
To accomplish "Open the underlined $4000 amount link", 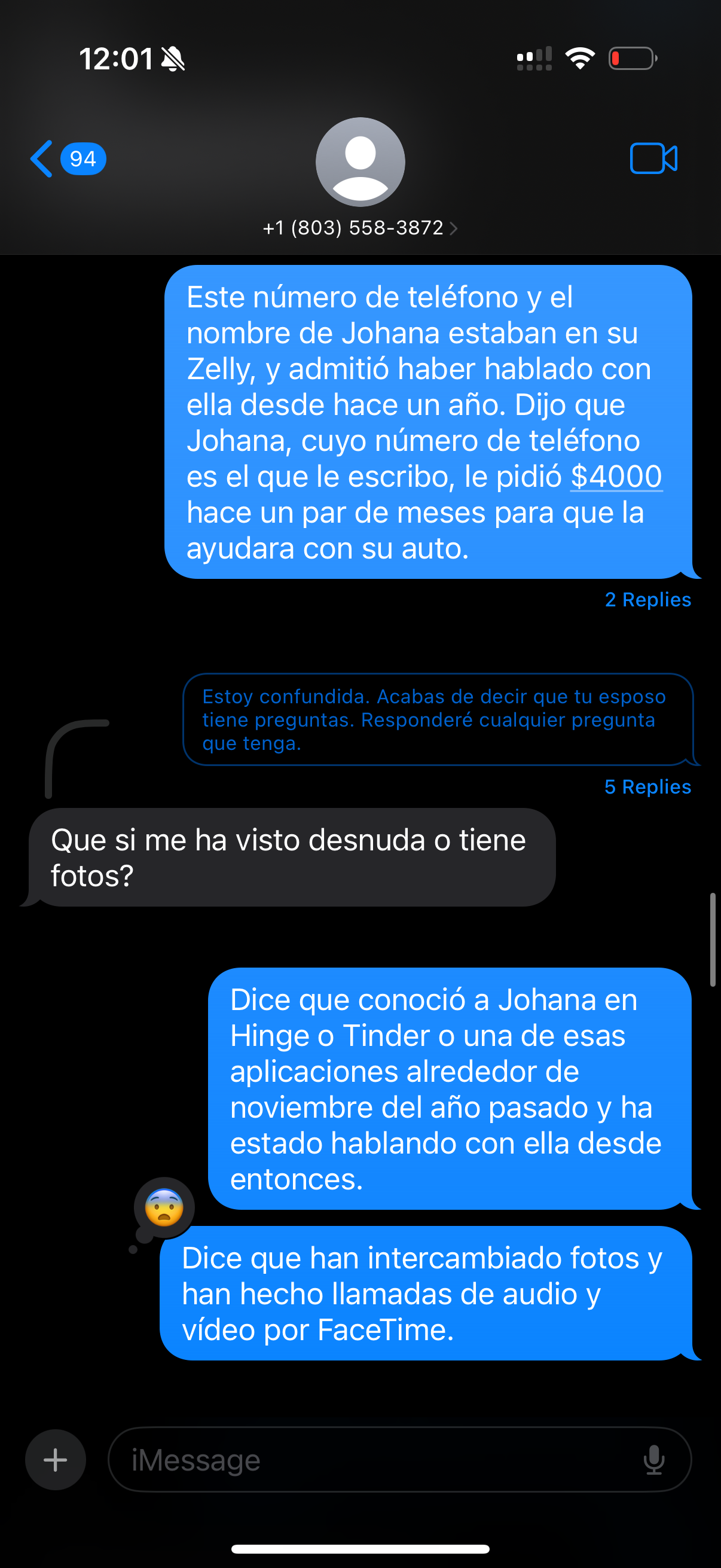I will [616, 477].
